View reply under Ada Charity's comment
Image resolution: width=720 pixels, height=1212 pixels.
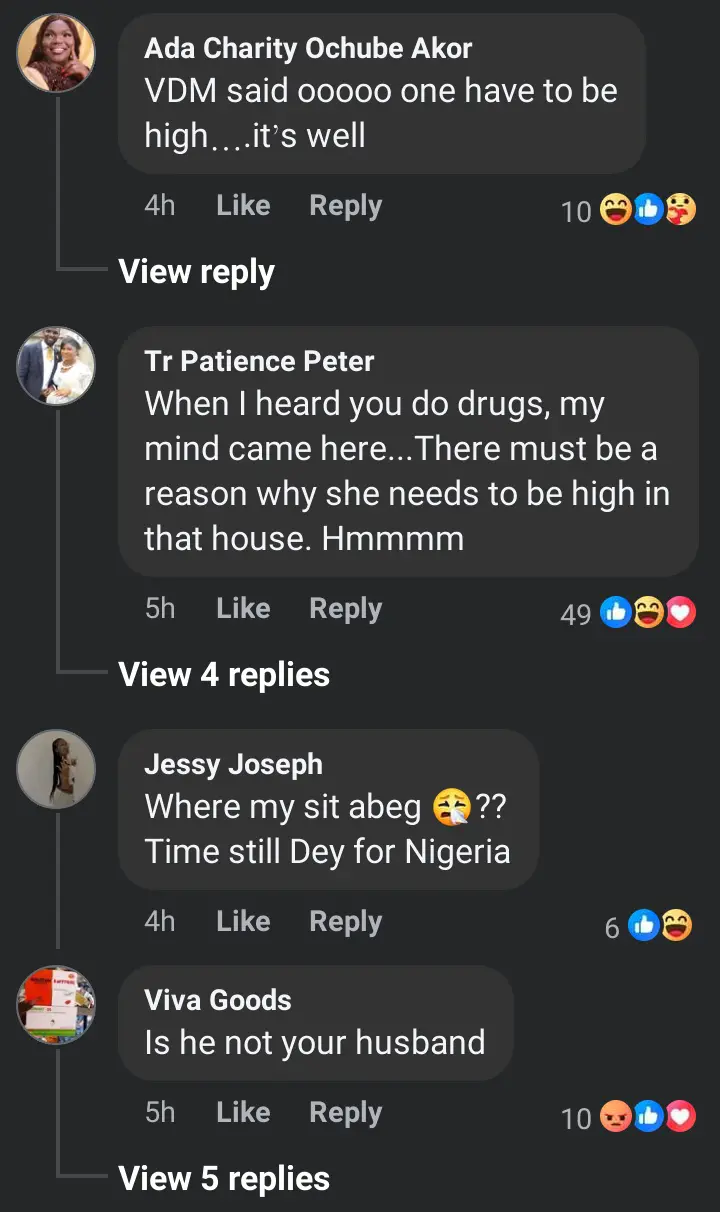[x=196, y=272]
